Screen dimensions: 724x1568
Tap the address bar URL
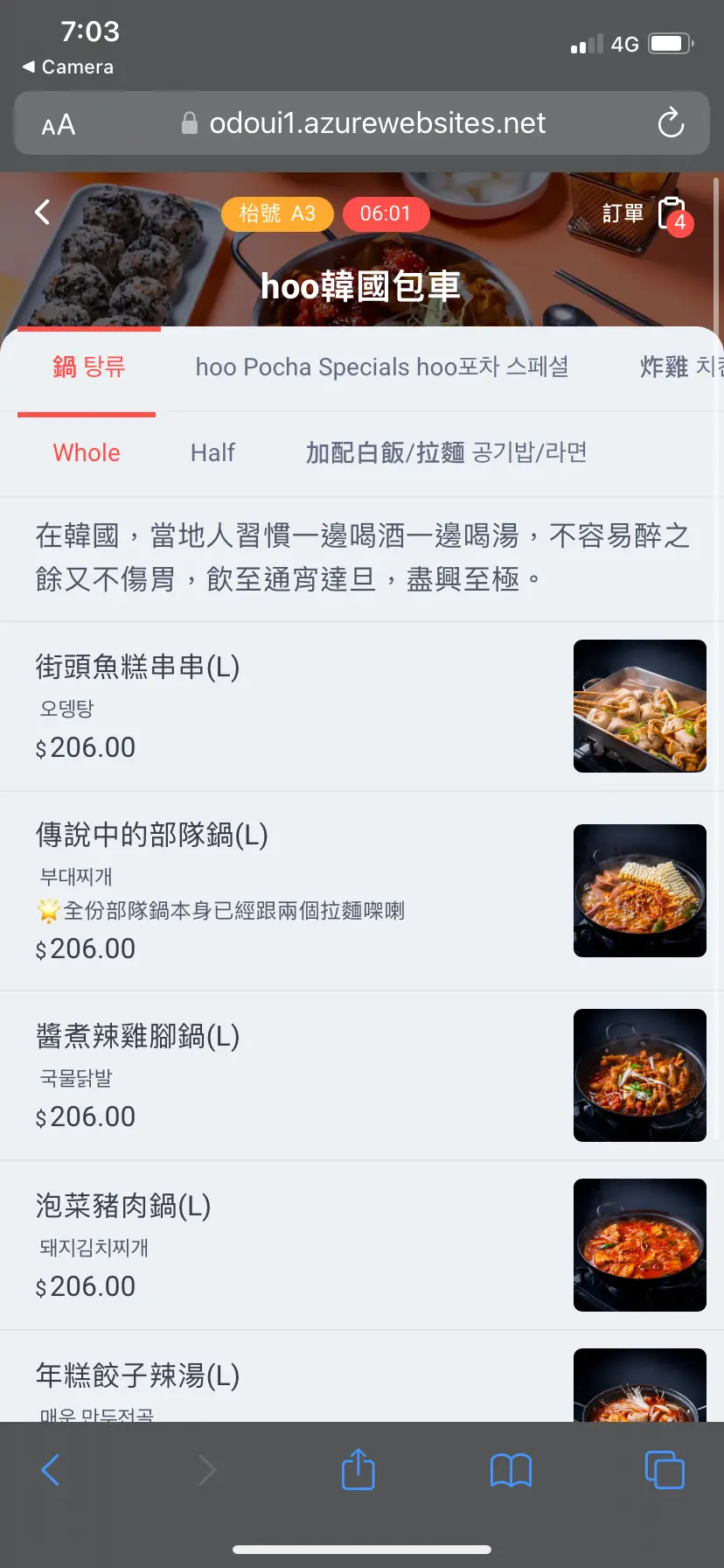click(376, 123)
